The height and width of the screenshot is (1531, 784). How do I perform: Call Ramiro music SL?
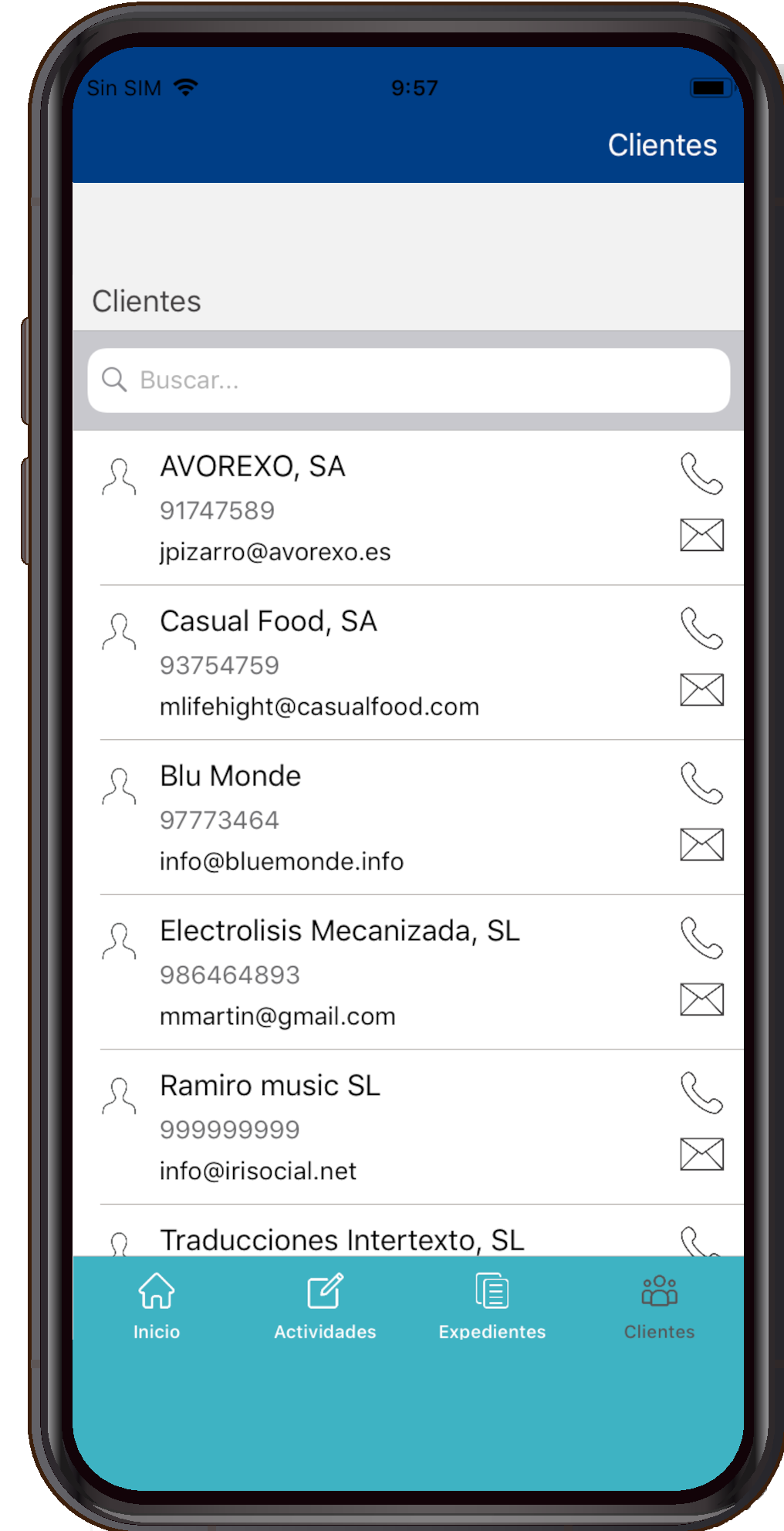click(701, 1092)
